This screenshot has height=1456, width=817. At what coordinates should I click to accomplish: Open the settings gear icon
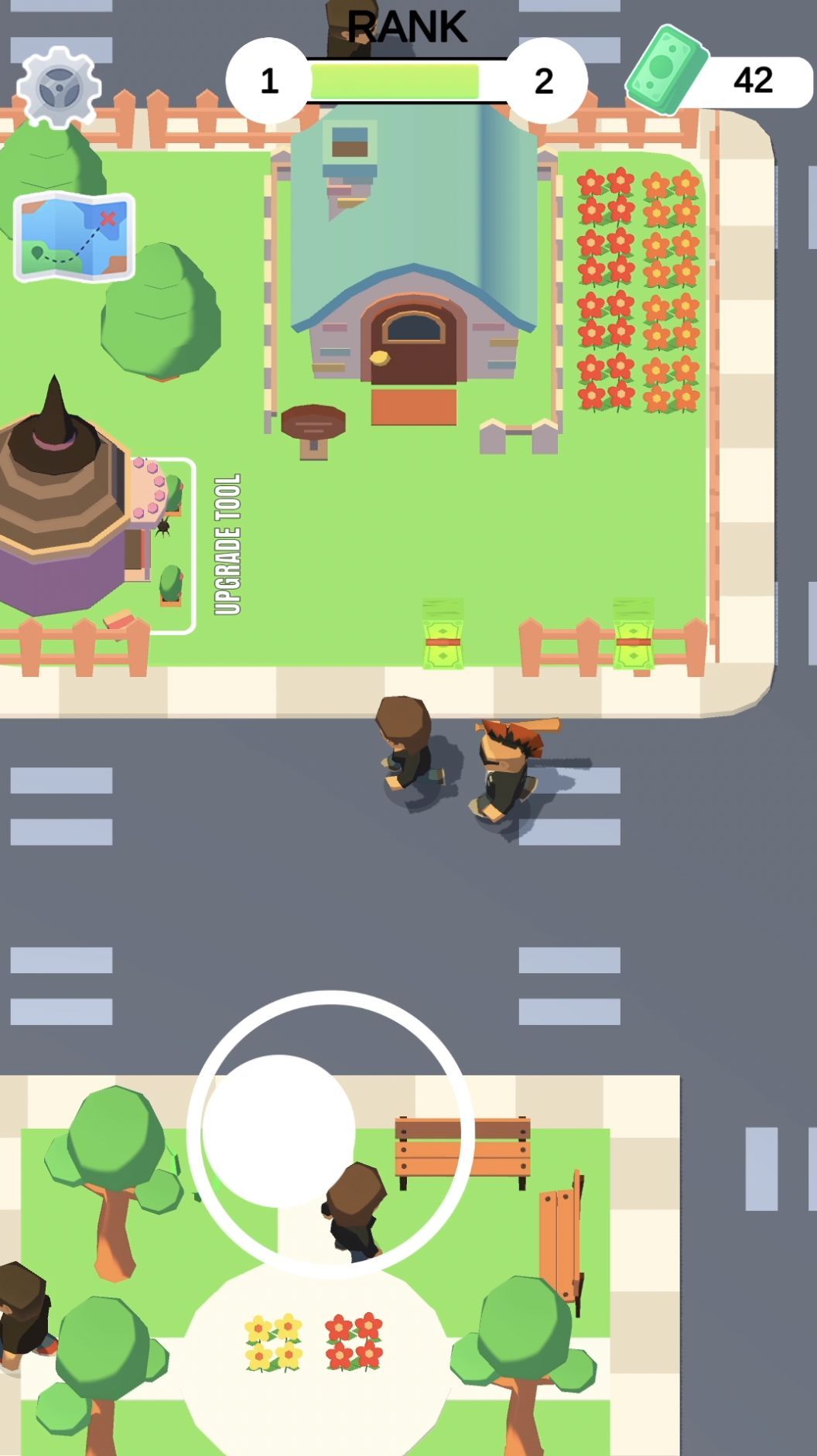59,87
